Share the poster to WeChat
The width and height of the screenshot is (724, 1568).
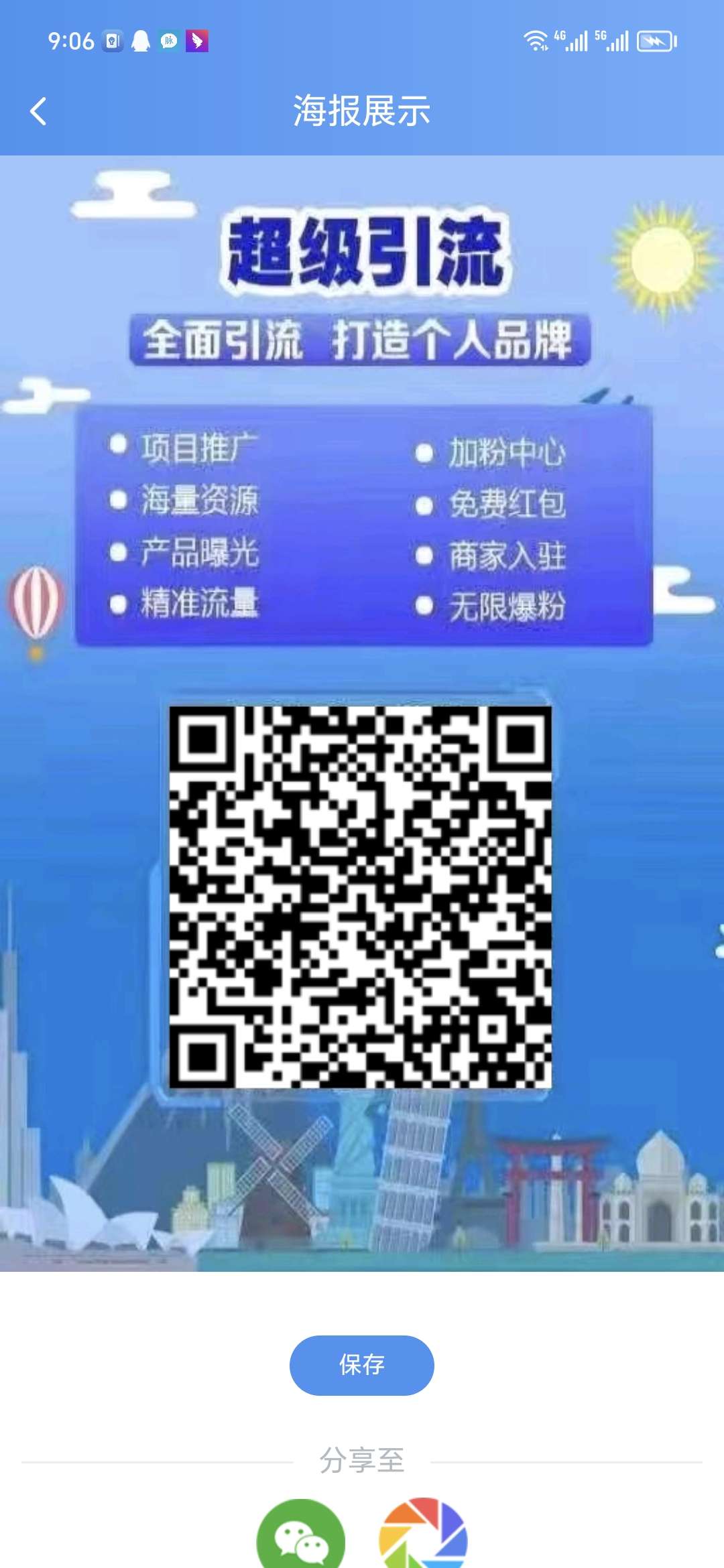(301, 1533)
